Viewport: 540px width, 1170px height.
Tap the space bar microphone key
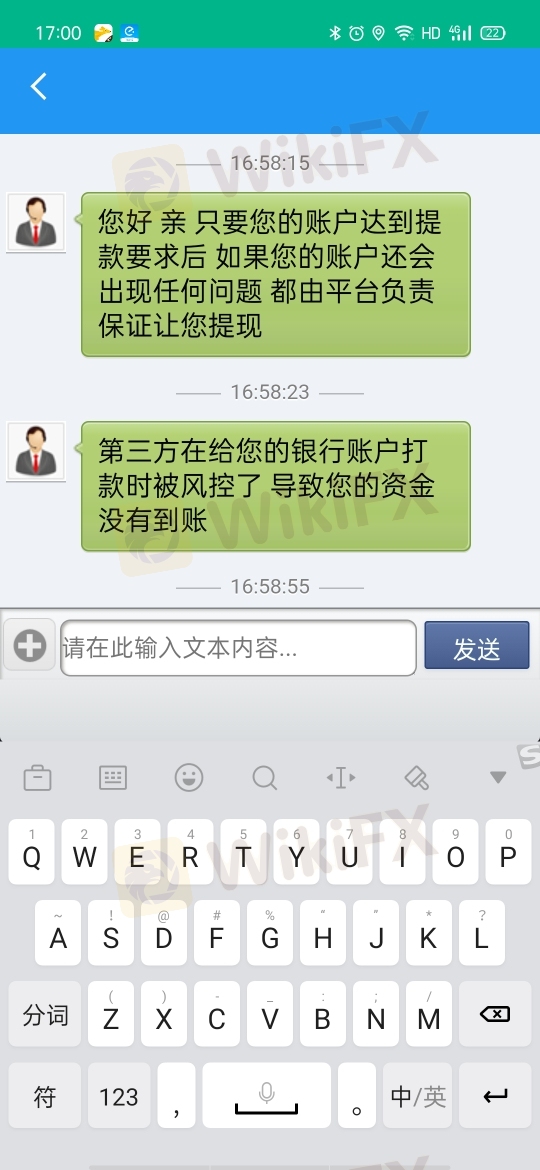pos(266,1095)
